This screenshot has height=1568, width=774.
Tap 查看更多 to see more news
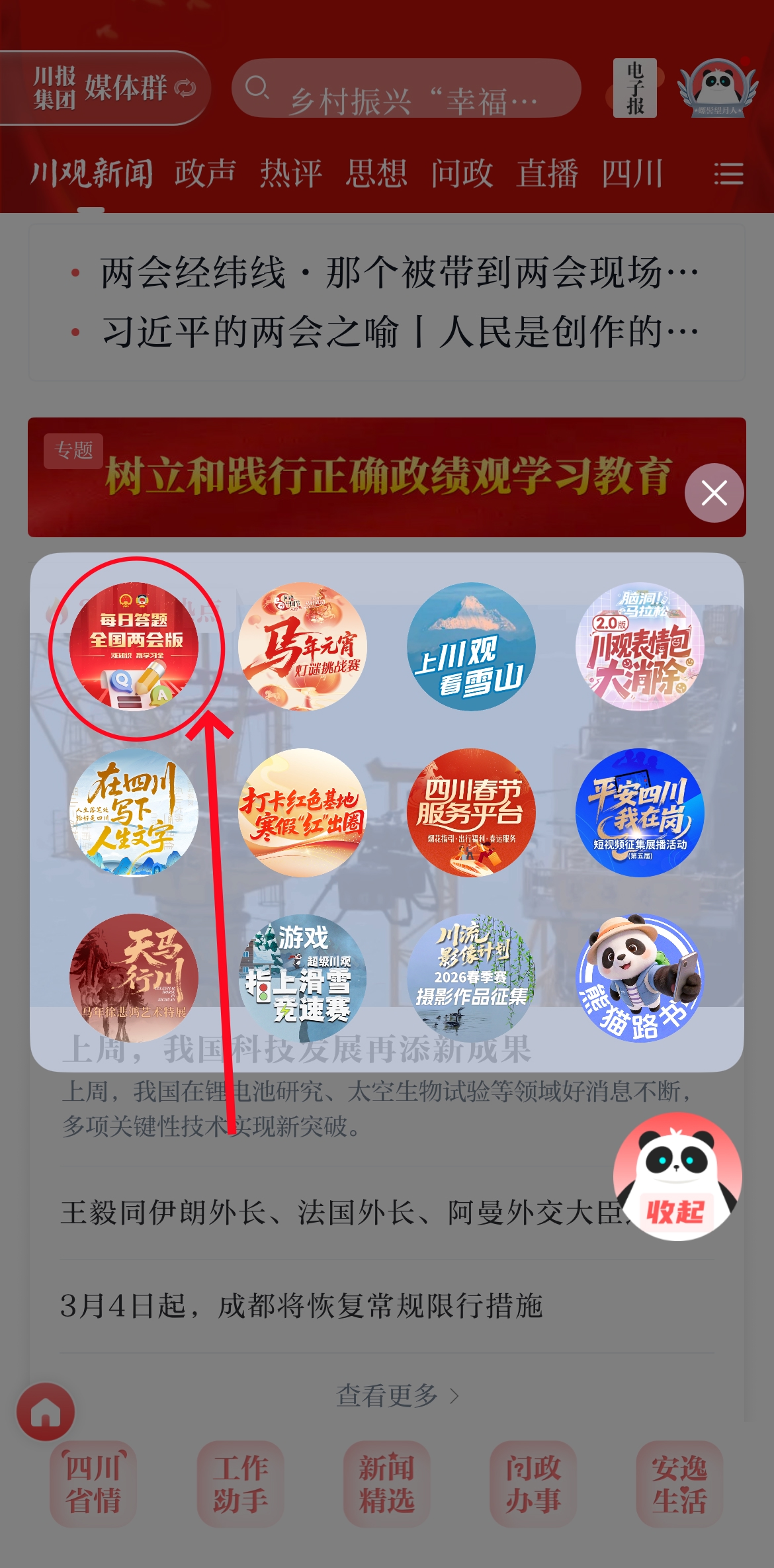coord(397,1395)
